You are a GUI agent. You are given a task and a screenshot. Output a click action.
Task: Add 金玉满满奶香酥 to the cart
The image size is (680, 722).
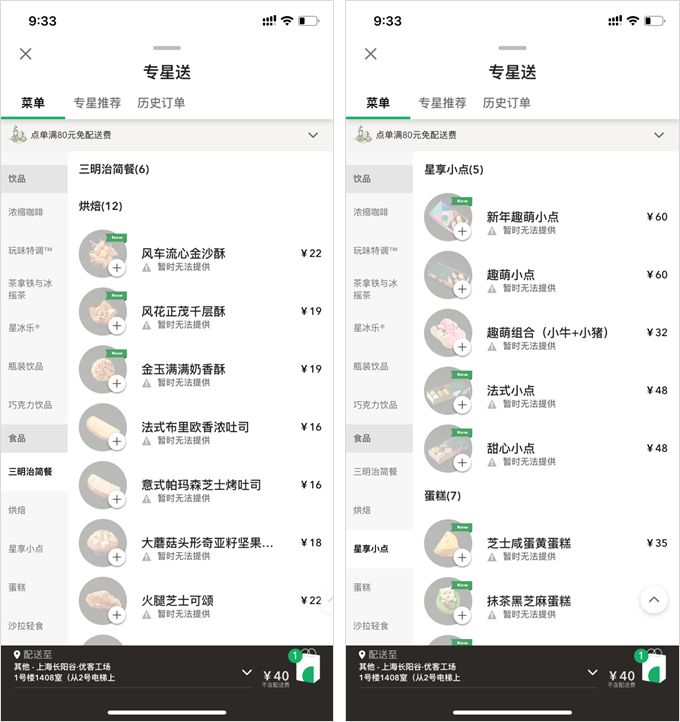(117, 384)
